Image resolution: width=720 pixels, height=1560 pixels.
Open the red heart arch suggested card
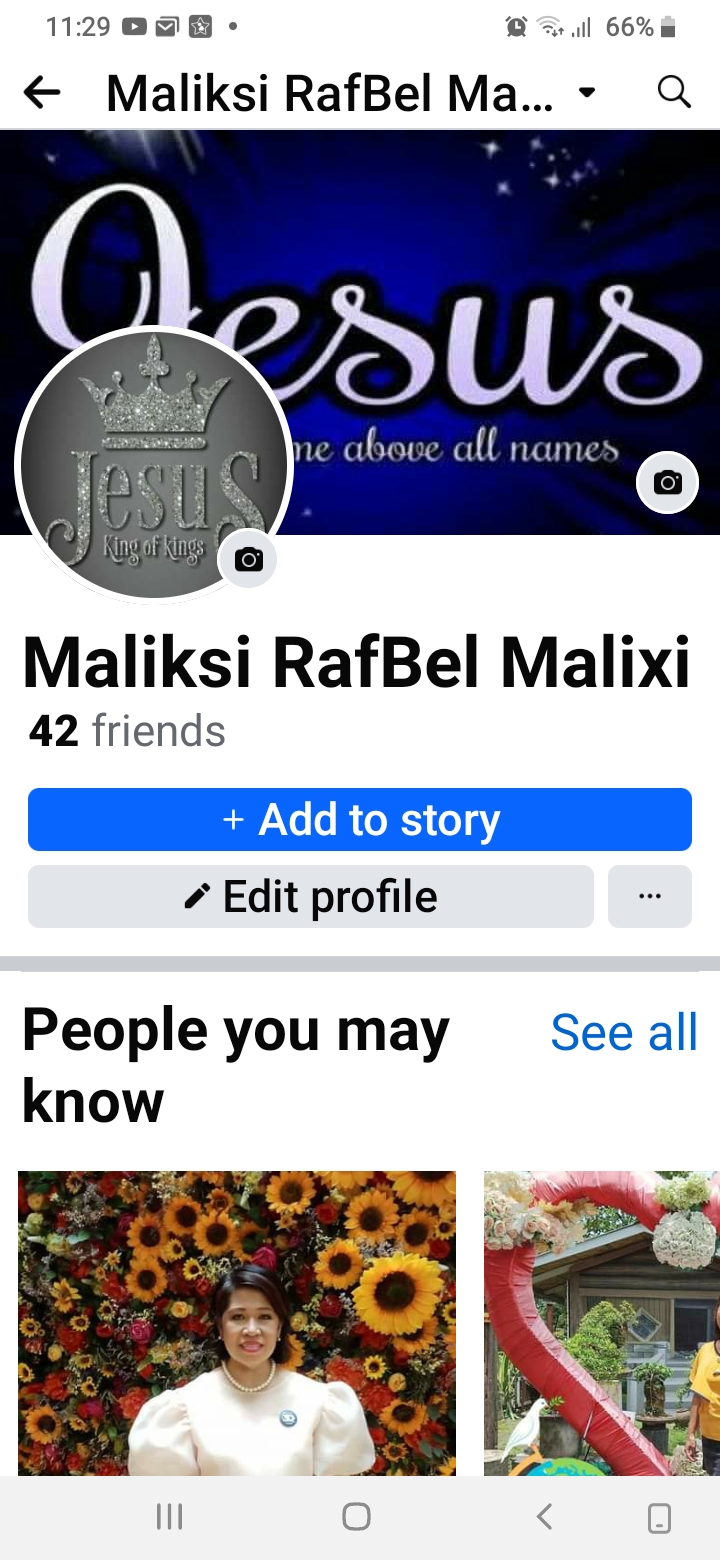pos(602,1323)
